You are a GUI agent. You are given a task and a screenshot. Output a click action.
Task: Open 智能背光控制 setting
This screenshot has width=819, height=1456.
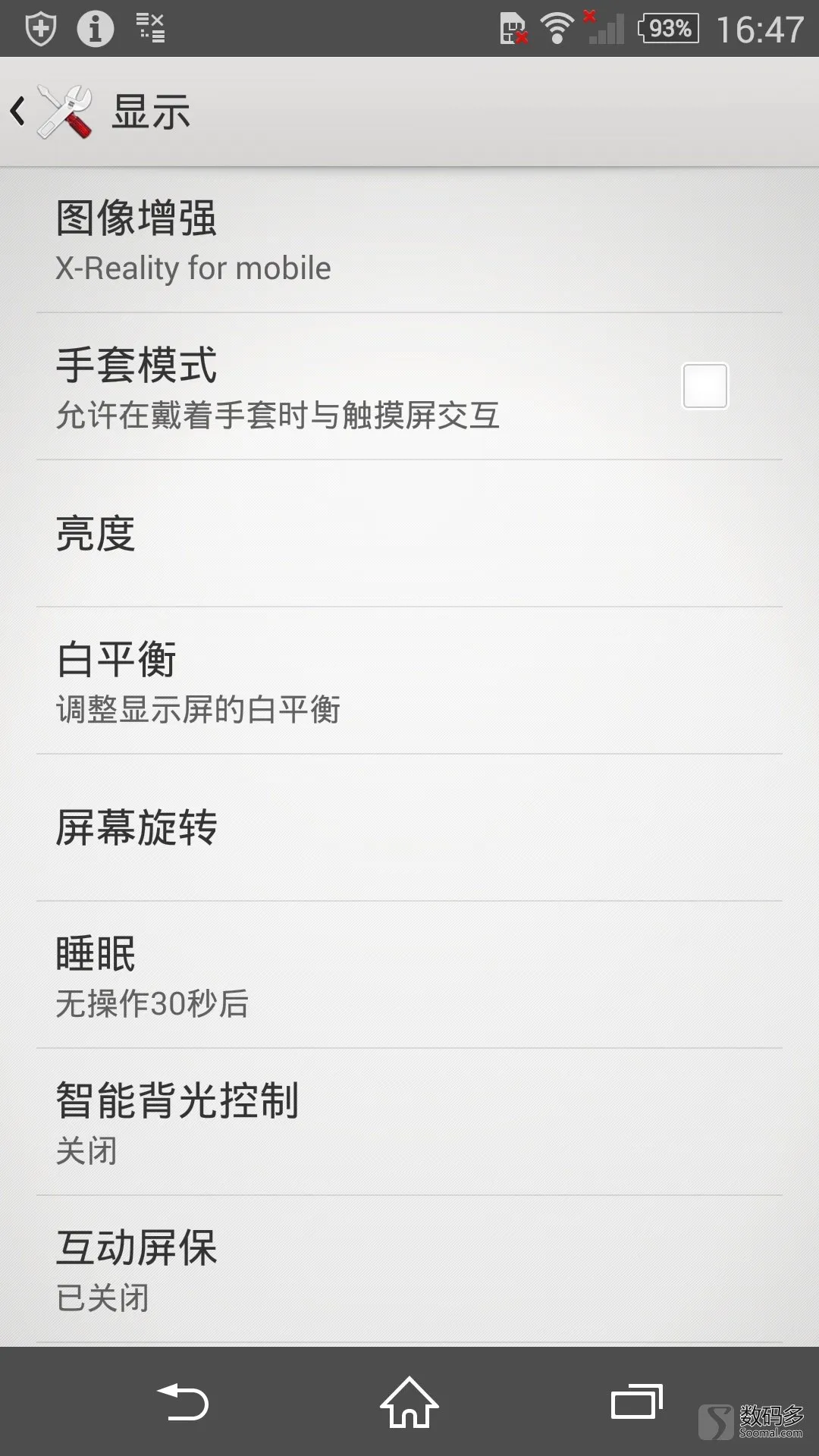pos(409,1122)
